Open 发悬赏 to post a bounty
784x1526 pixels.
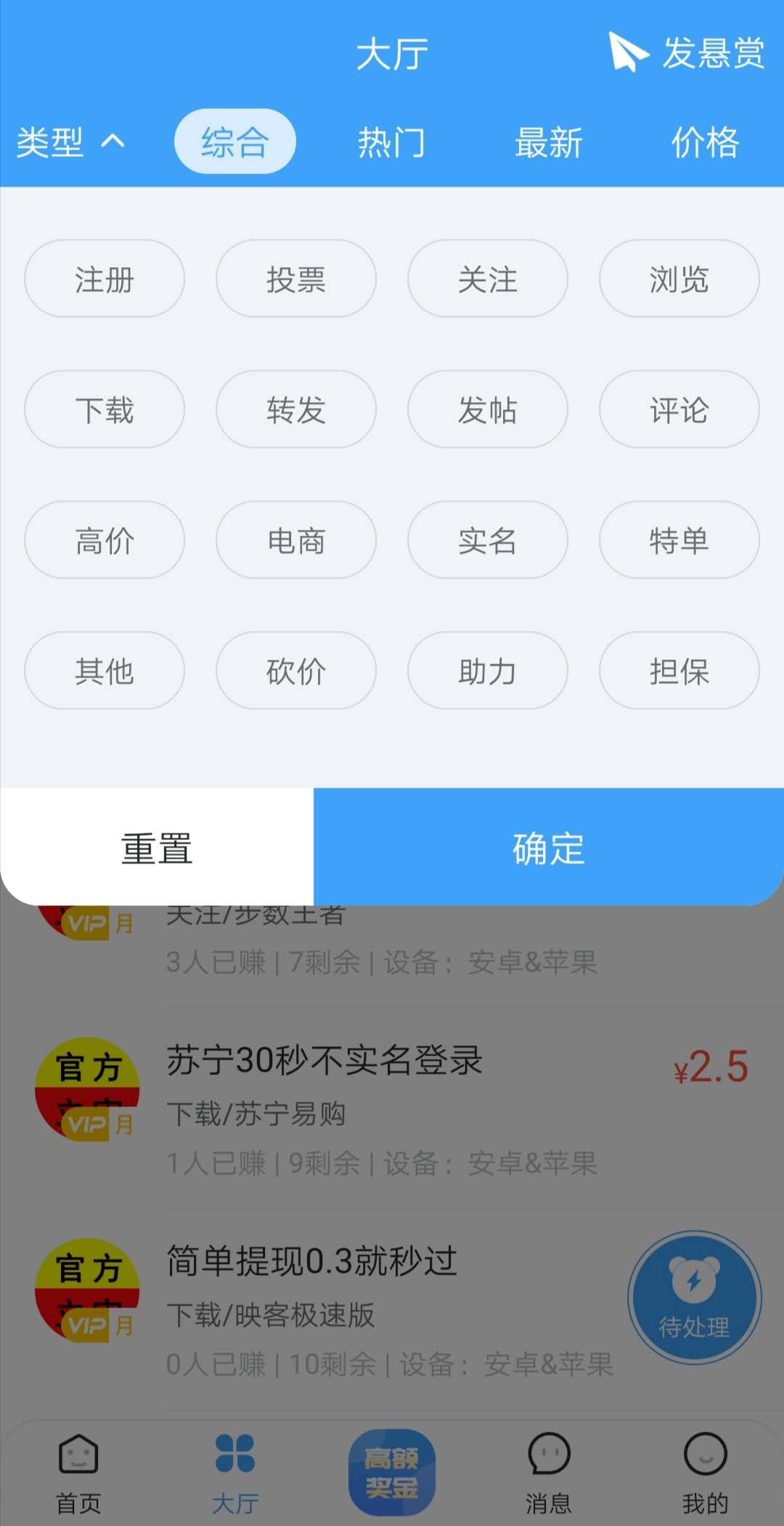(x=687, y=53)
